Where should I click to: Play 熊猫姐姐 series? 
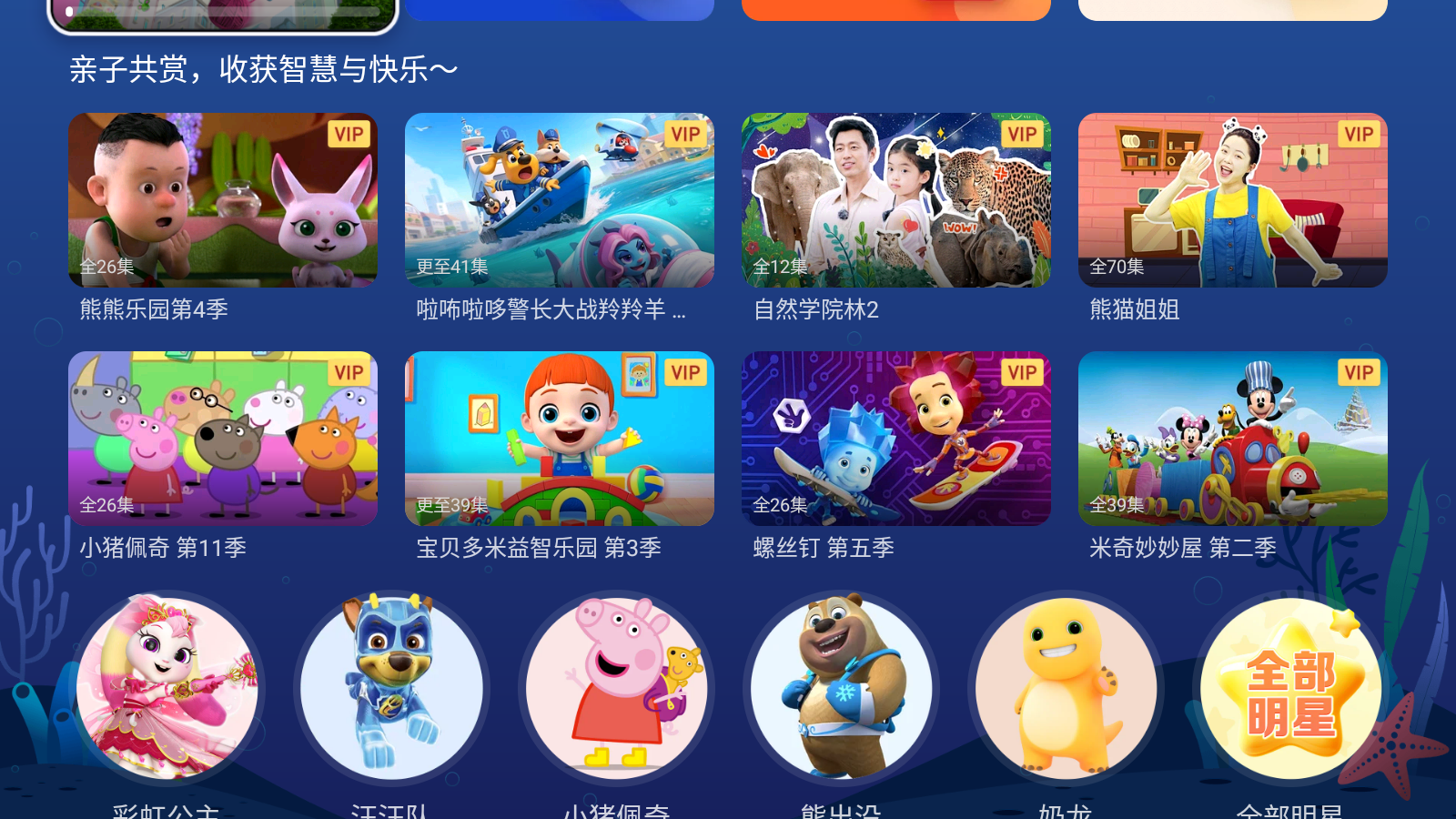coord(1233,200)
